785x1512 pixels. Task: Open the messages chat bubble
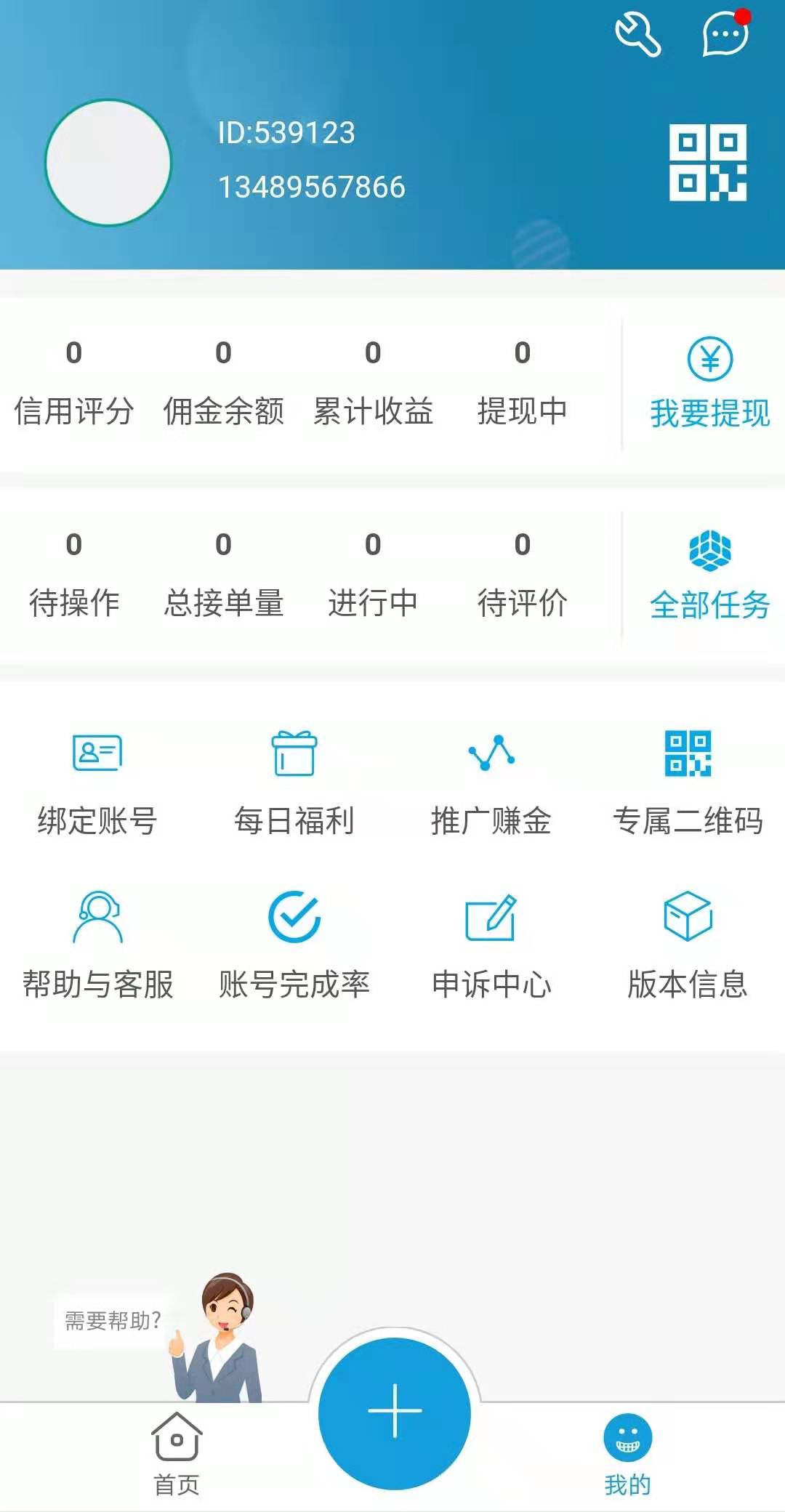pos(725,34)
